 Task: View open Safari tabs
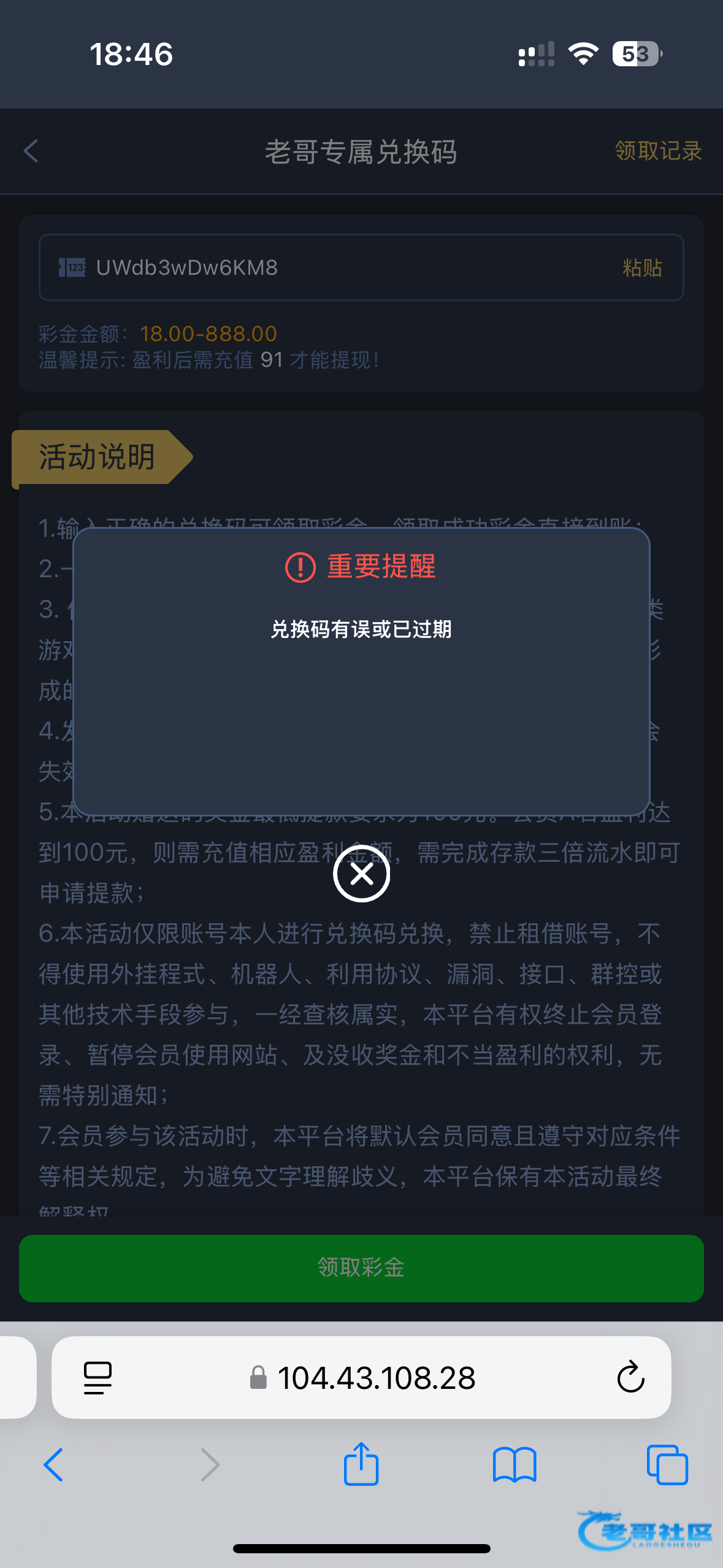[x=667, y=1465]
